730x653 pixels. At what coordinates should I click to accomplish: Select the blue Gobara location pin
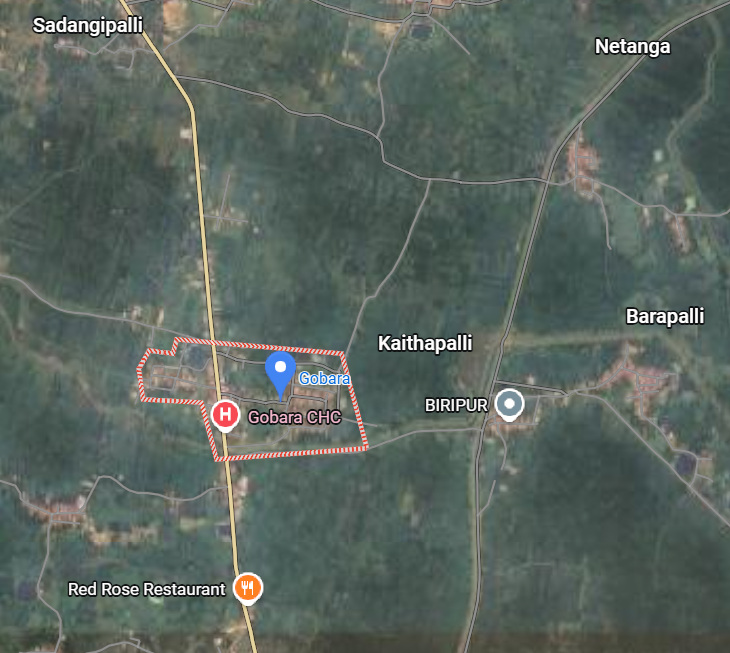coord(280,372)
